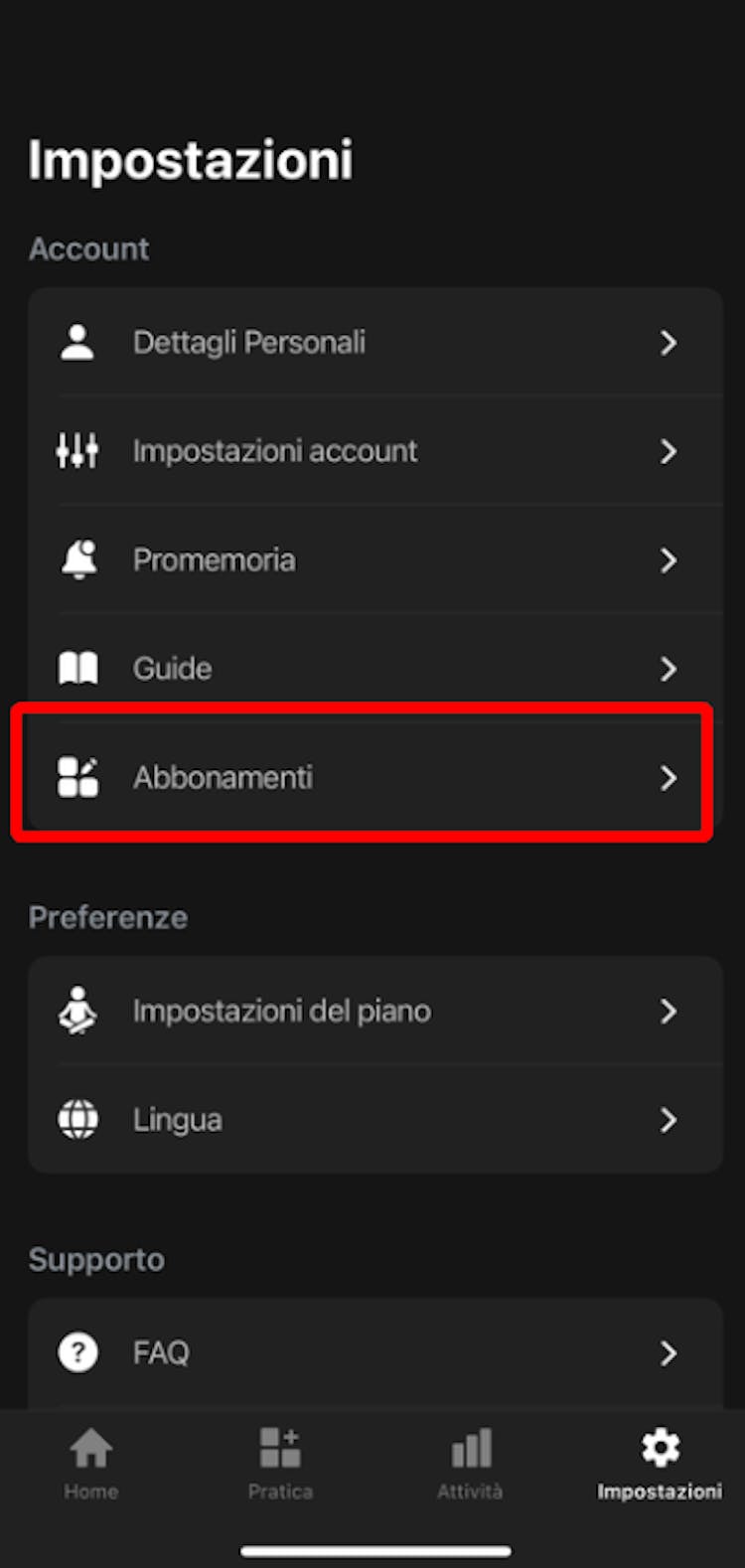Select the Impostazioni tab

pyautogui.click(x=660, y=1463)
